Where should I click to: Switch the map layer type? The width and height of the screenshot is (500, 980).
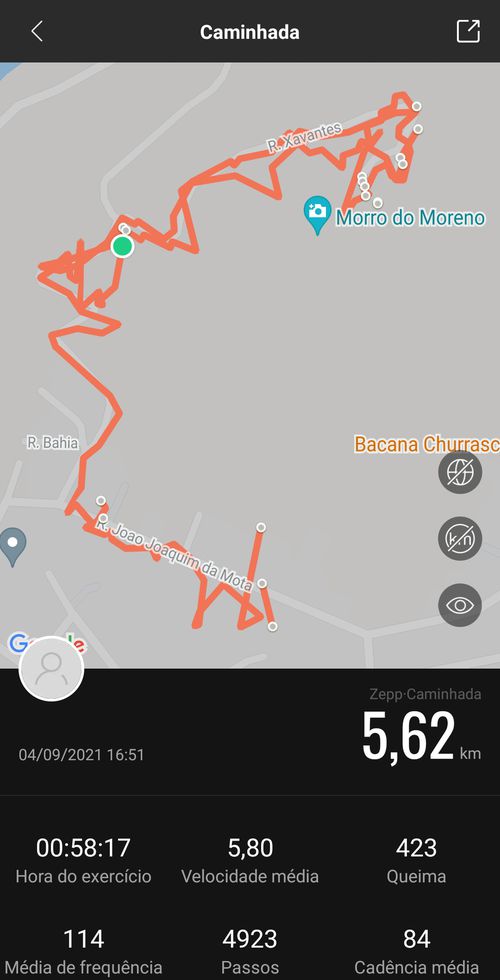(x=460, y=473)
